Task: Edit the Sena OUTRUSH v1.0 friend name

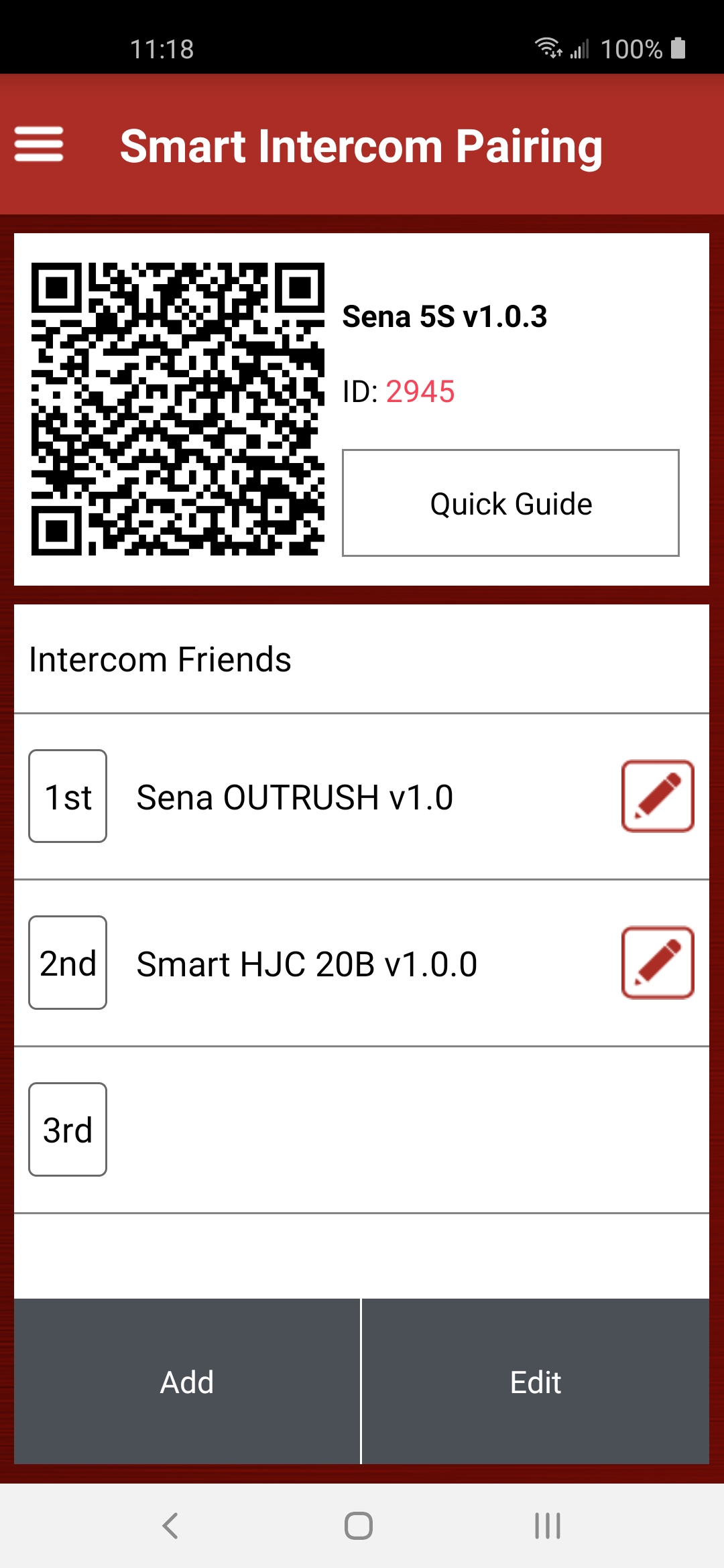Action: 657,796
